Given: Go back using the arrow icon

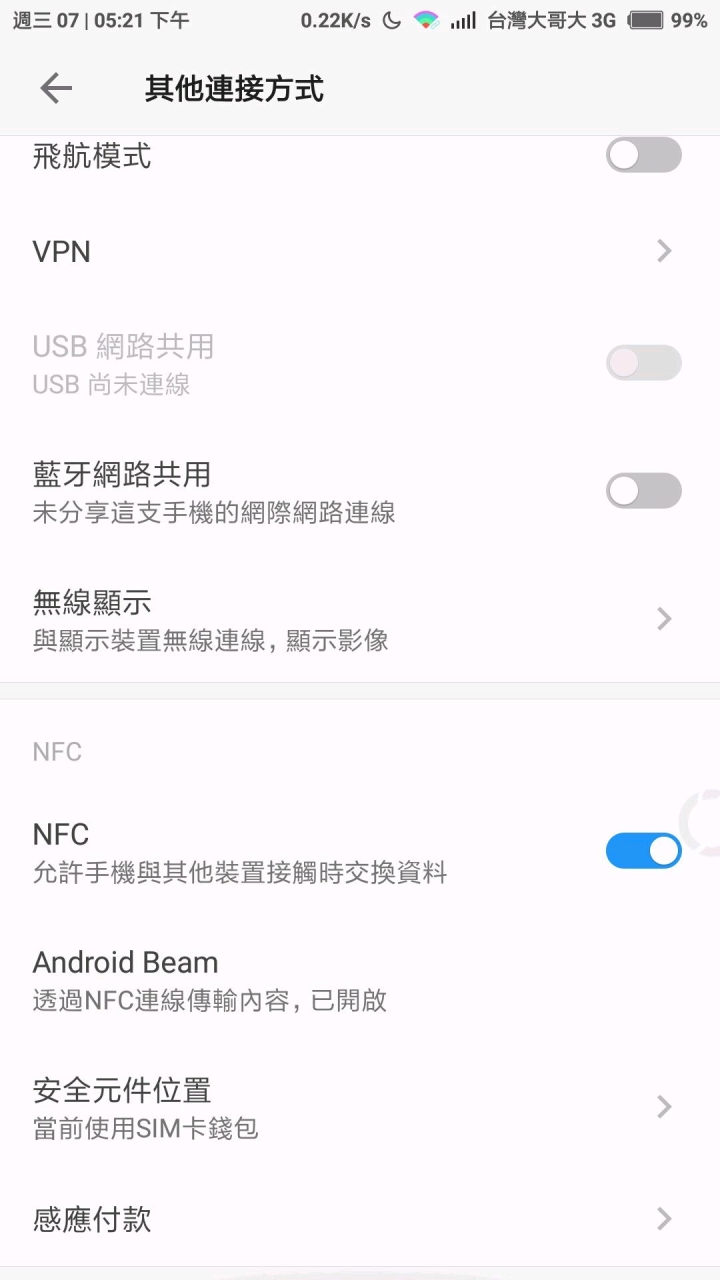Looking at the screenshot, I should click(56, 89).
